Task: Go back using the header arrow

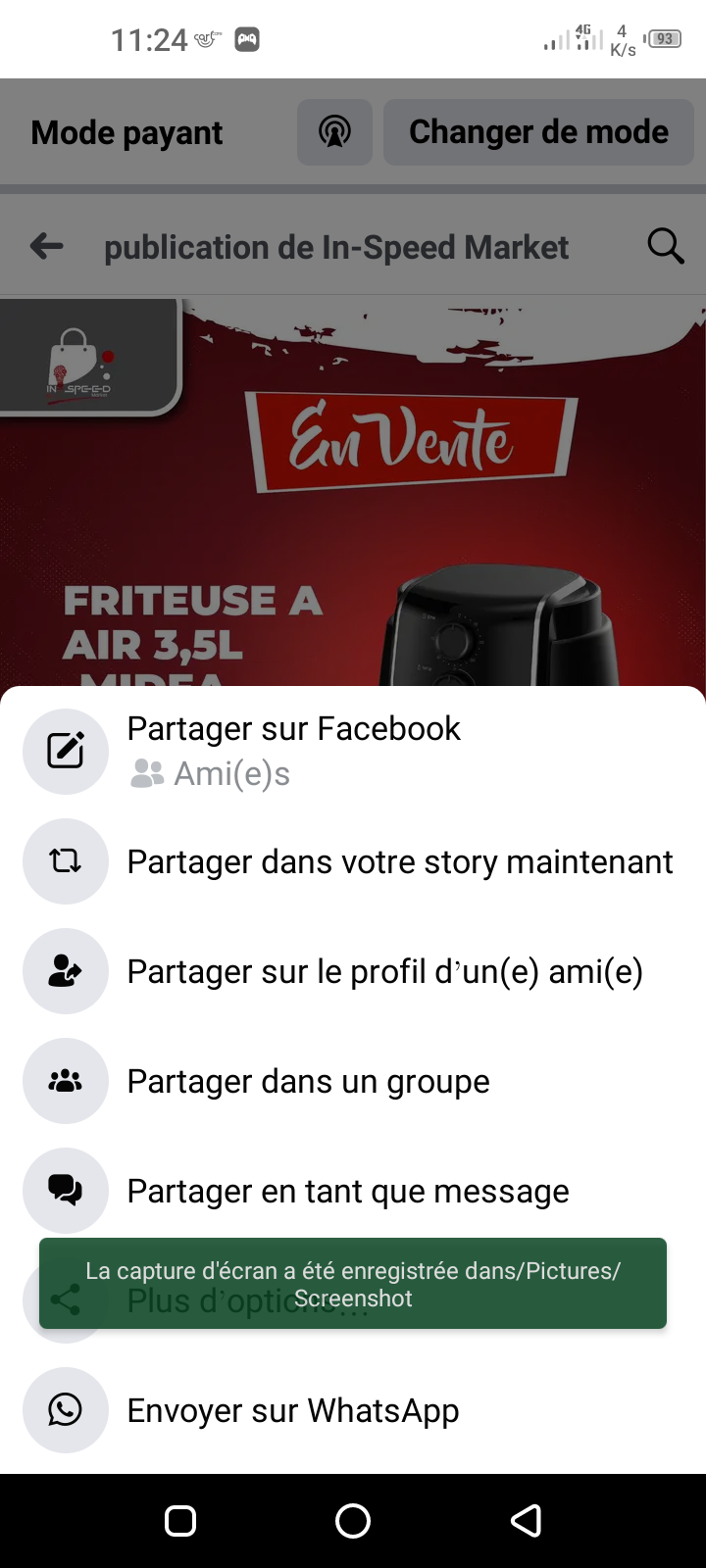Action: [47, 247]
